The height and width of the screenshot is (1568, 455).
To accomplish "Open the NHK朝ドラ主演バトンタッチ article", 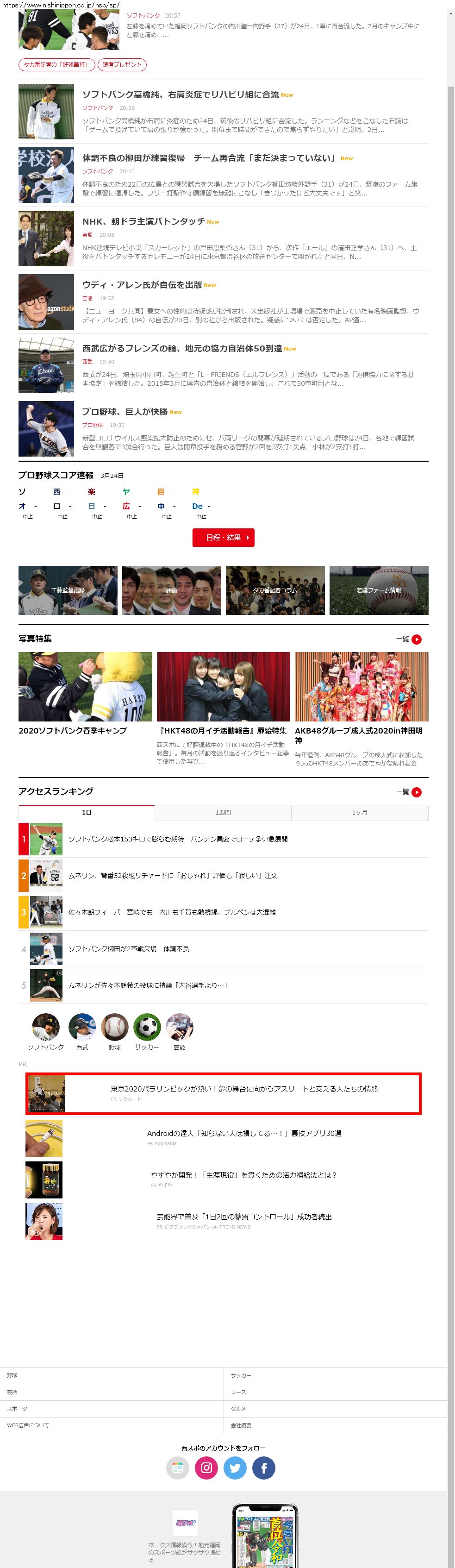I will pos(143,221).
